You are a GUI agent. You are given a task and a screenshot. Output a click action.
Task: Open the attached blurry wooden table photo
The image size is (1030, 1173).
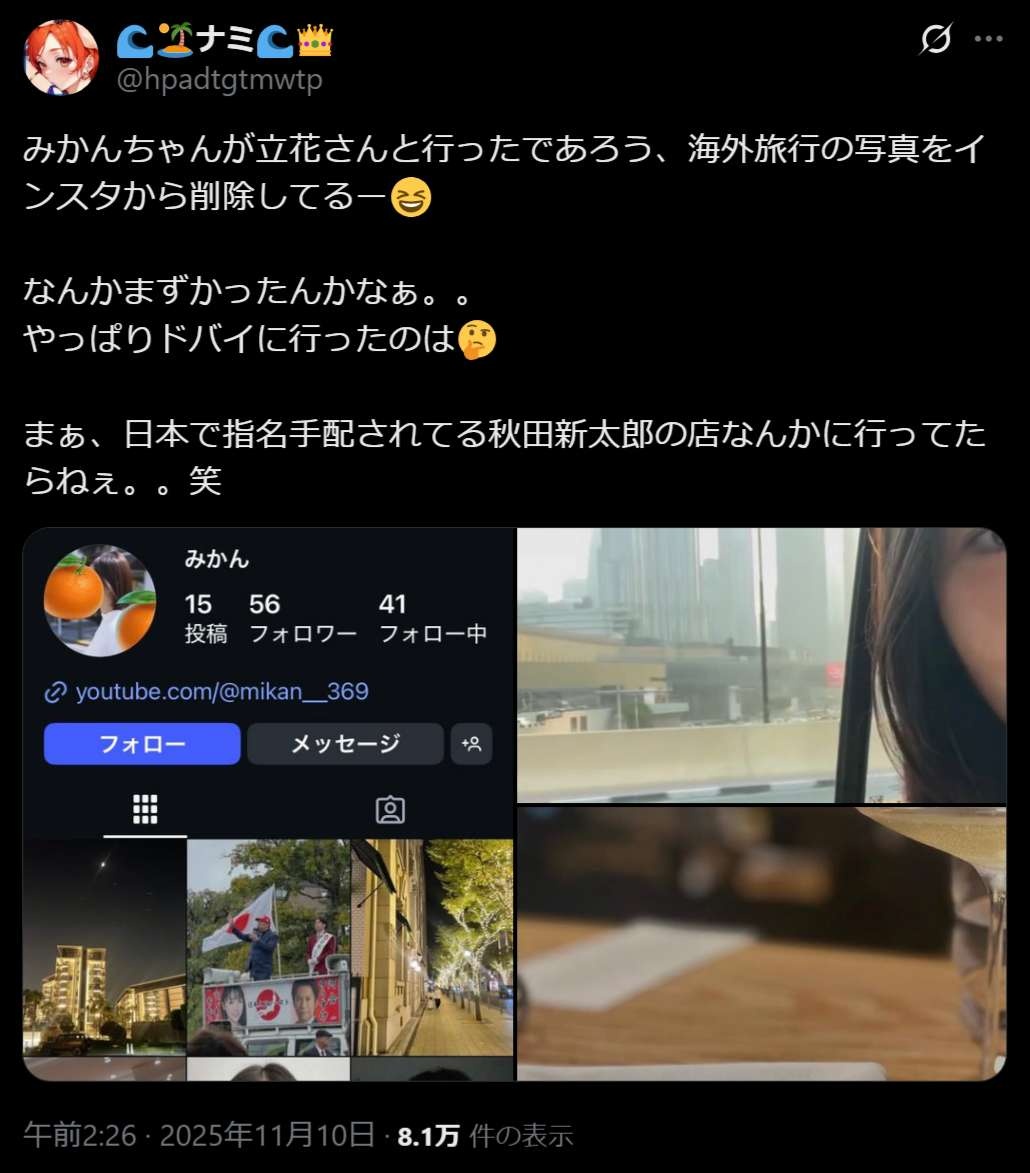(761, 943)
